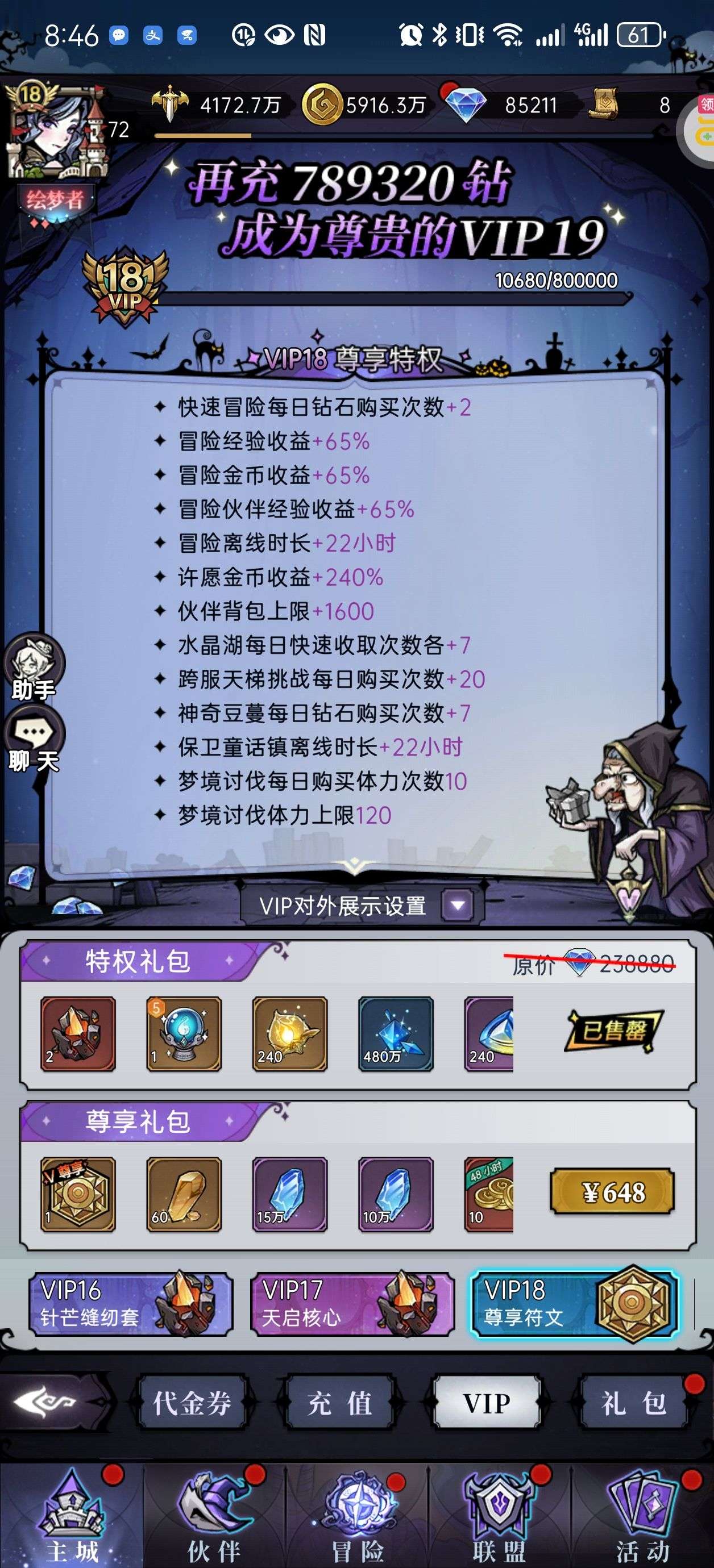The height and width of the screenshot is (1568, 714).
Task: Open 联盟 in bottom navigation
Action: click(x=500, y=1516)
